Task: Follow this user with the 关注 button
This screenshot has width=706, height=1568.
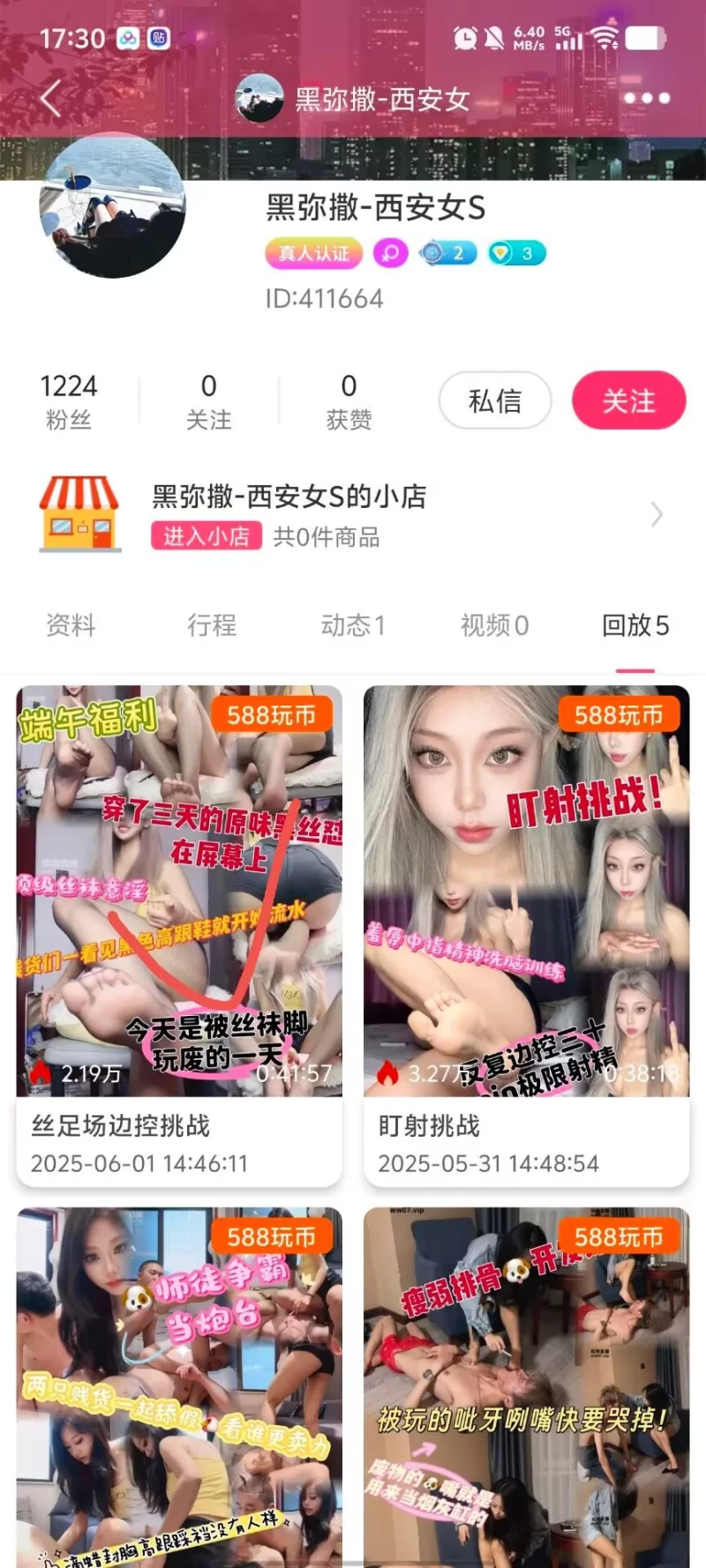Action: pyautogui.click(x=628, y=401)
